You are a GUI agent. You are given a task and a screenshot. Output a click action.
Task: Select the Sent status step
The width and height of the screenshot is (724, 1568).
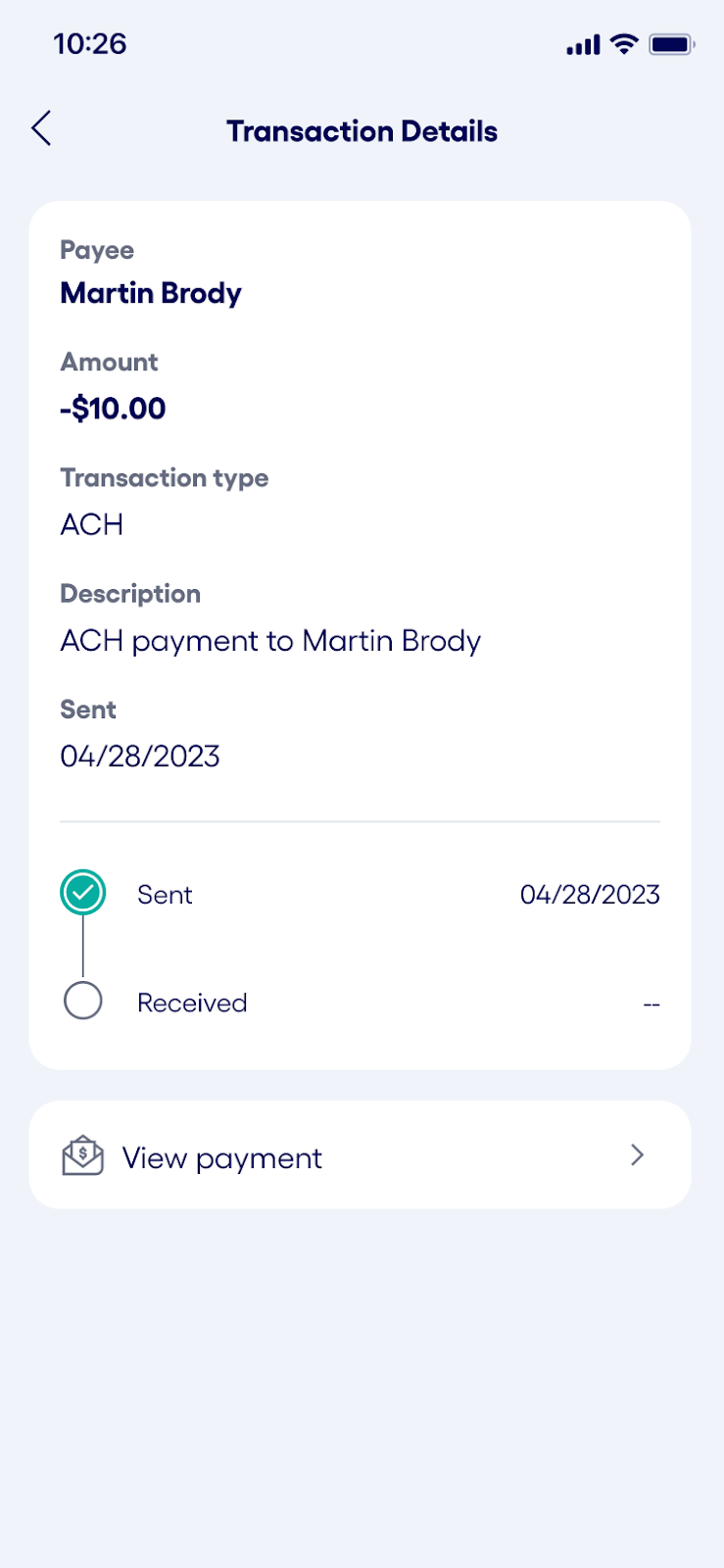[165, 894]
